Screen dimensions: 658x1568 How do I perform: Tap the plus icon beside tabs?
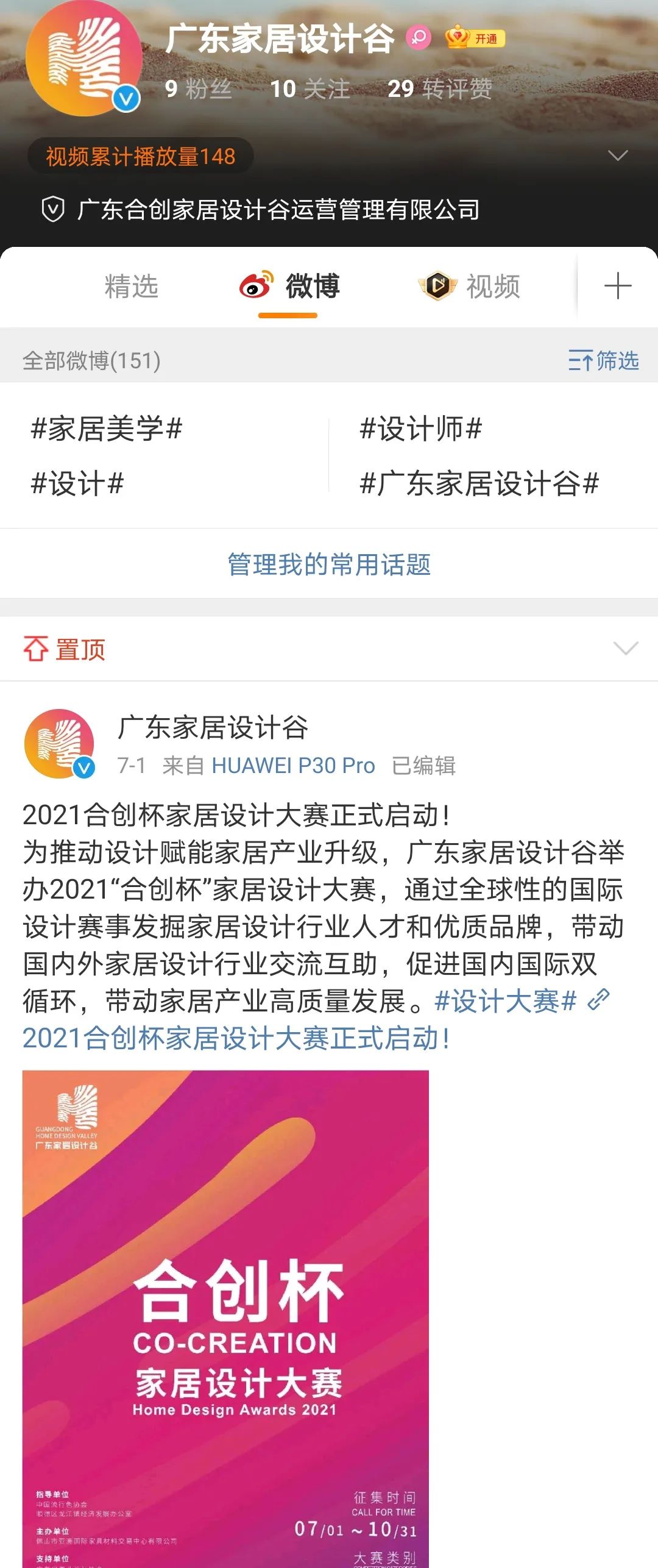click(x=617, y=287)
